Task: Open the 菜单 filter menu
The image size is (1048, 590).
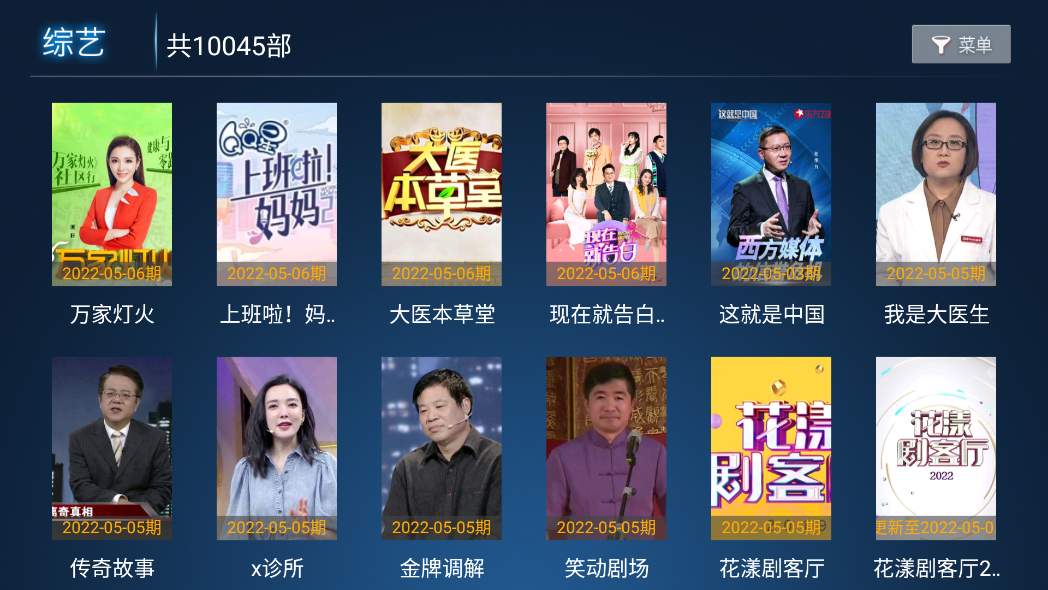Action: click(x=960, y=45)
